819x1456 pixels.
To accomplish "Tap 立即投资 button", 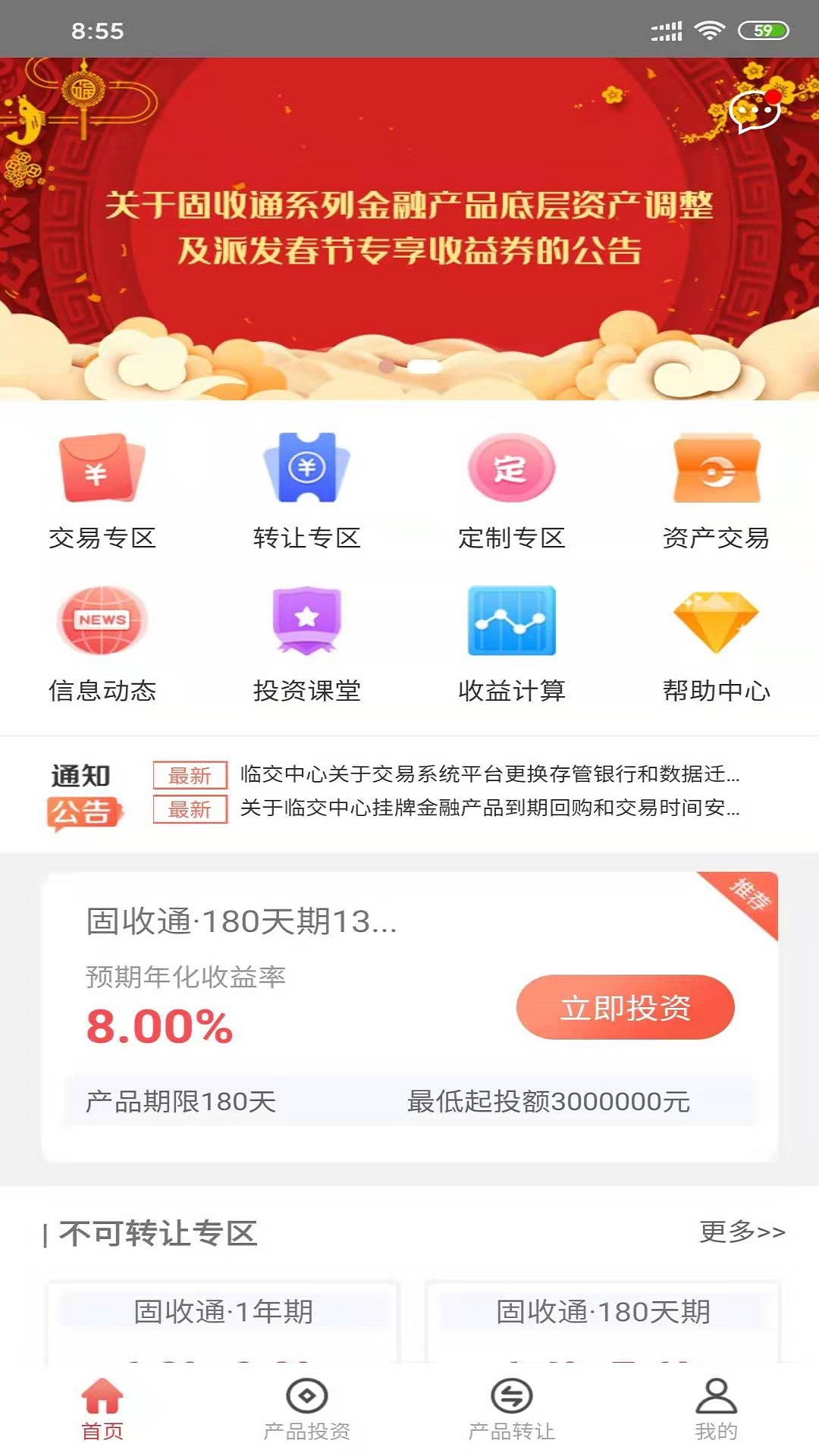I will point(625,1008).
